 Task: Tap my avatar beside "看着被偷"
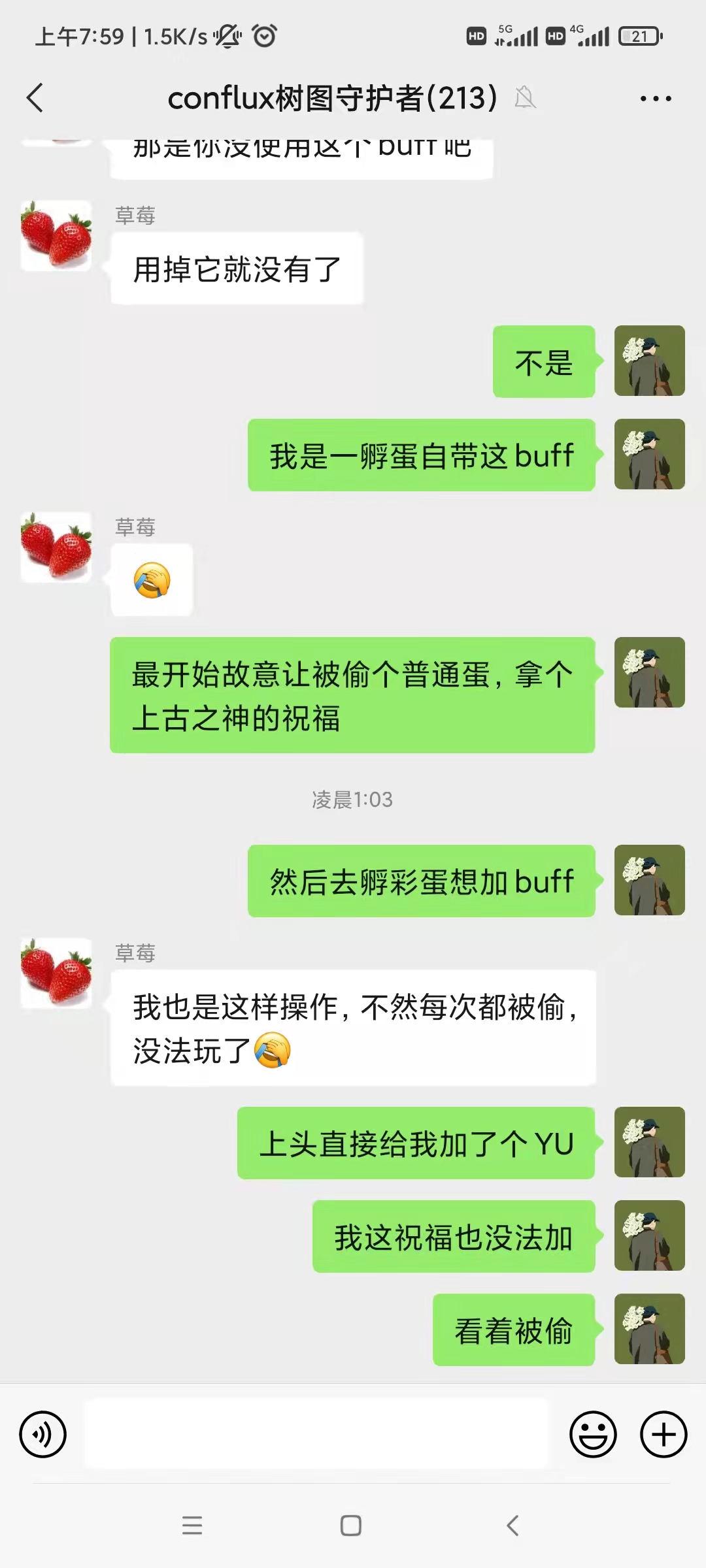[x=649, y=1329]
